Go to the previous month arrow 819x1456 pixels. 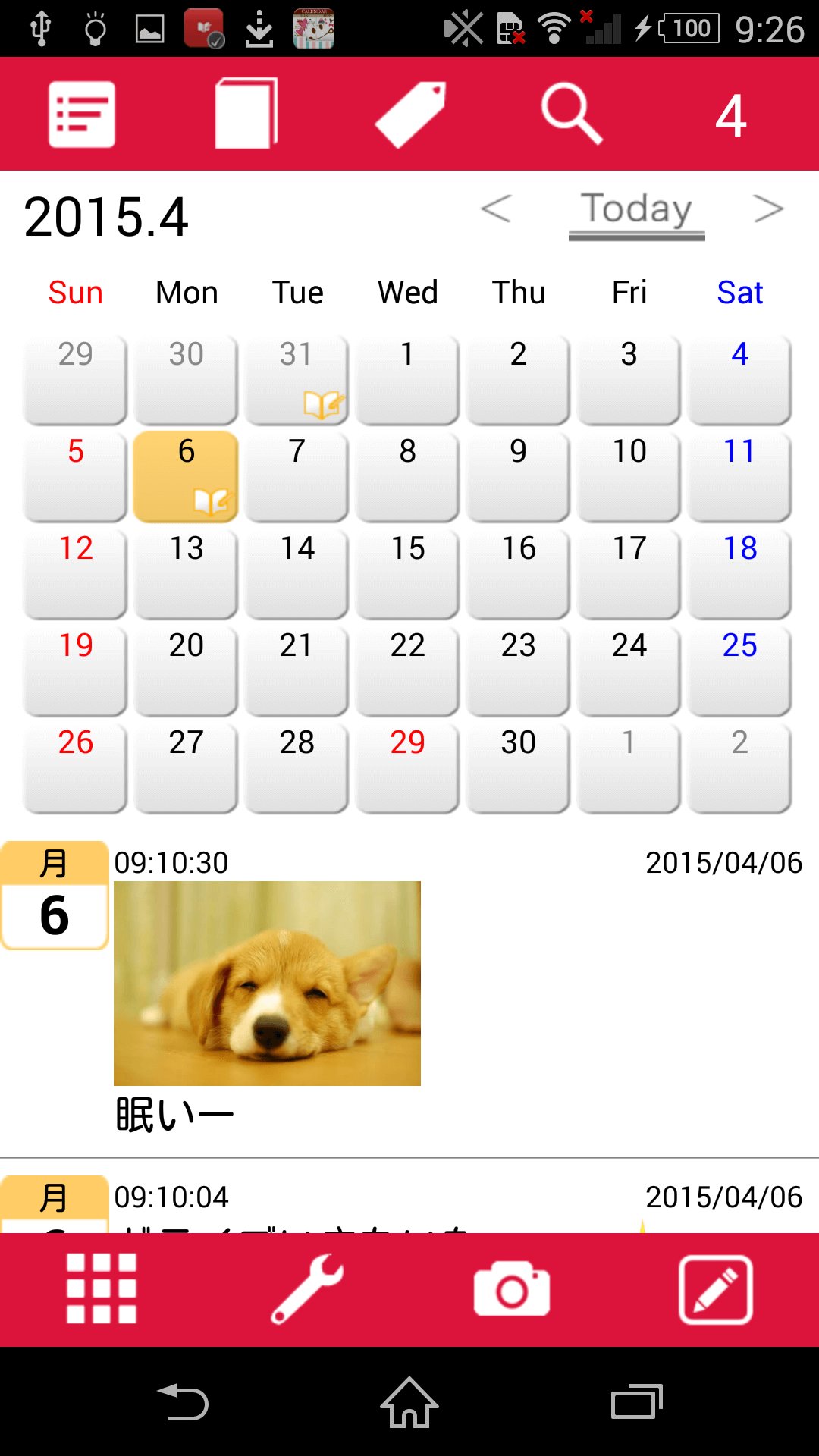click(x=497, y=209)
